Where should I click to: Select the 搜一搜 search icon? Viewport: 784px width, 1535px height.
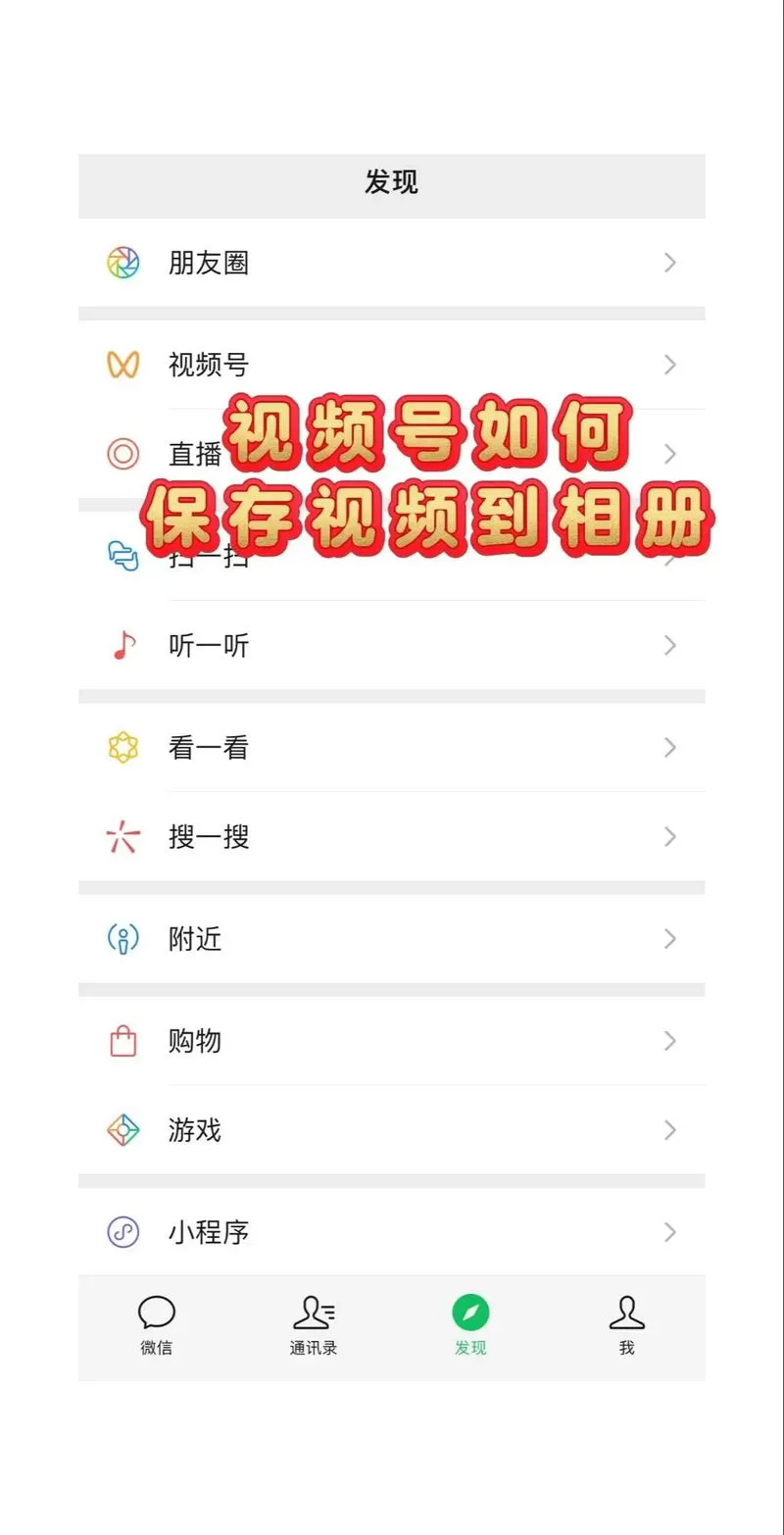point(122,837)
